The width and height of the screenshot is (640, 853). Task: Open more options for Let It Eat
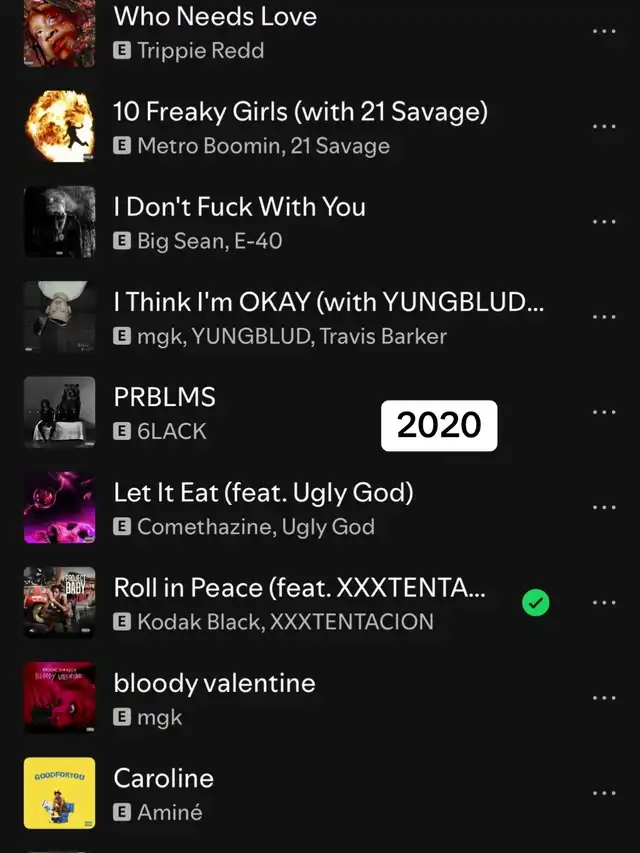(604, 507)
